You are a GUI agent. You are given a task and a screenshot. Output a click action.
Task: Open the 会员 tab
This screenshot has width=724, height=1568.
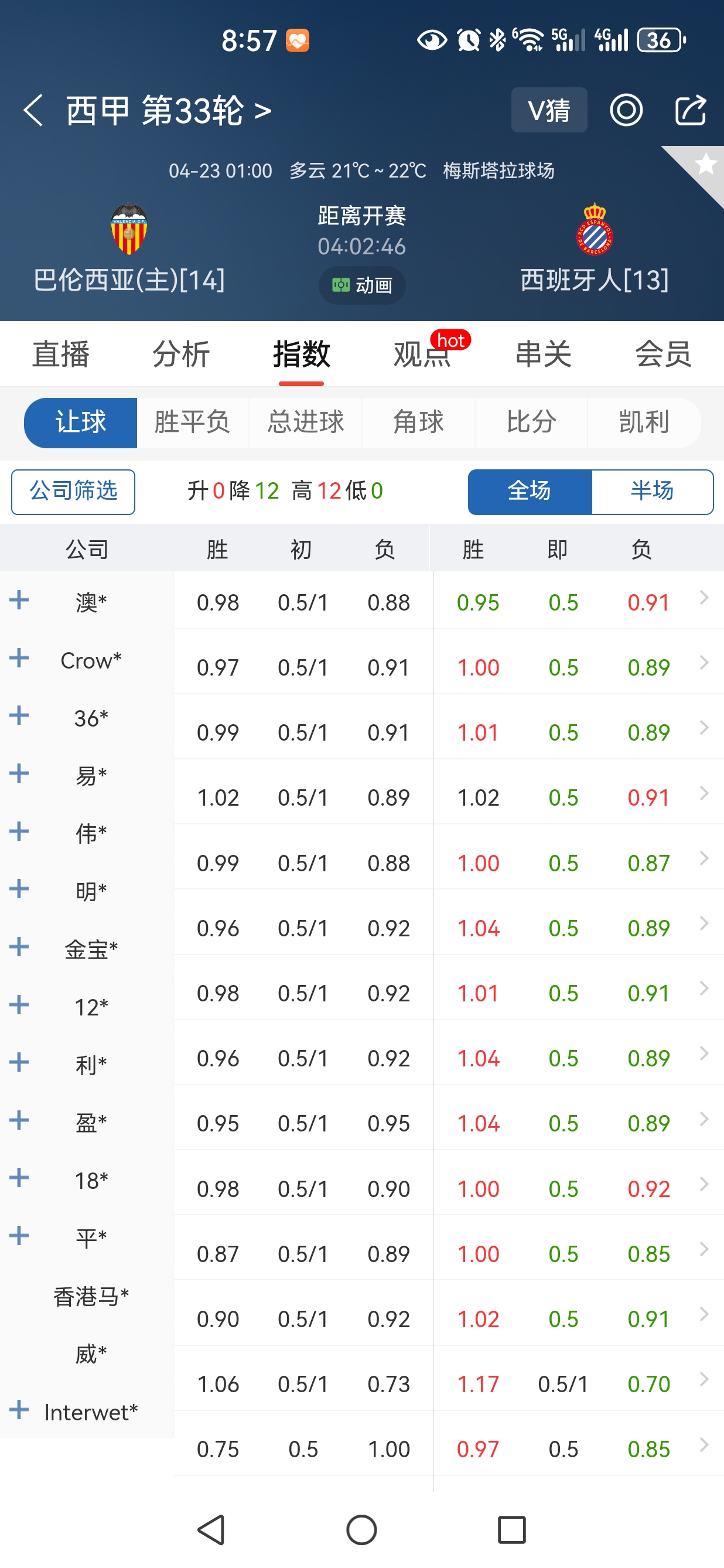(664, 354)
